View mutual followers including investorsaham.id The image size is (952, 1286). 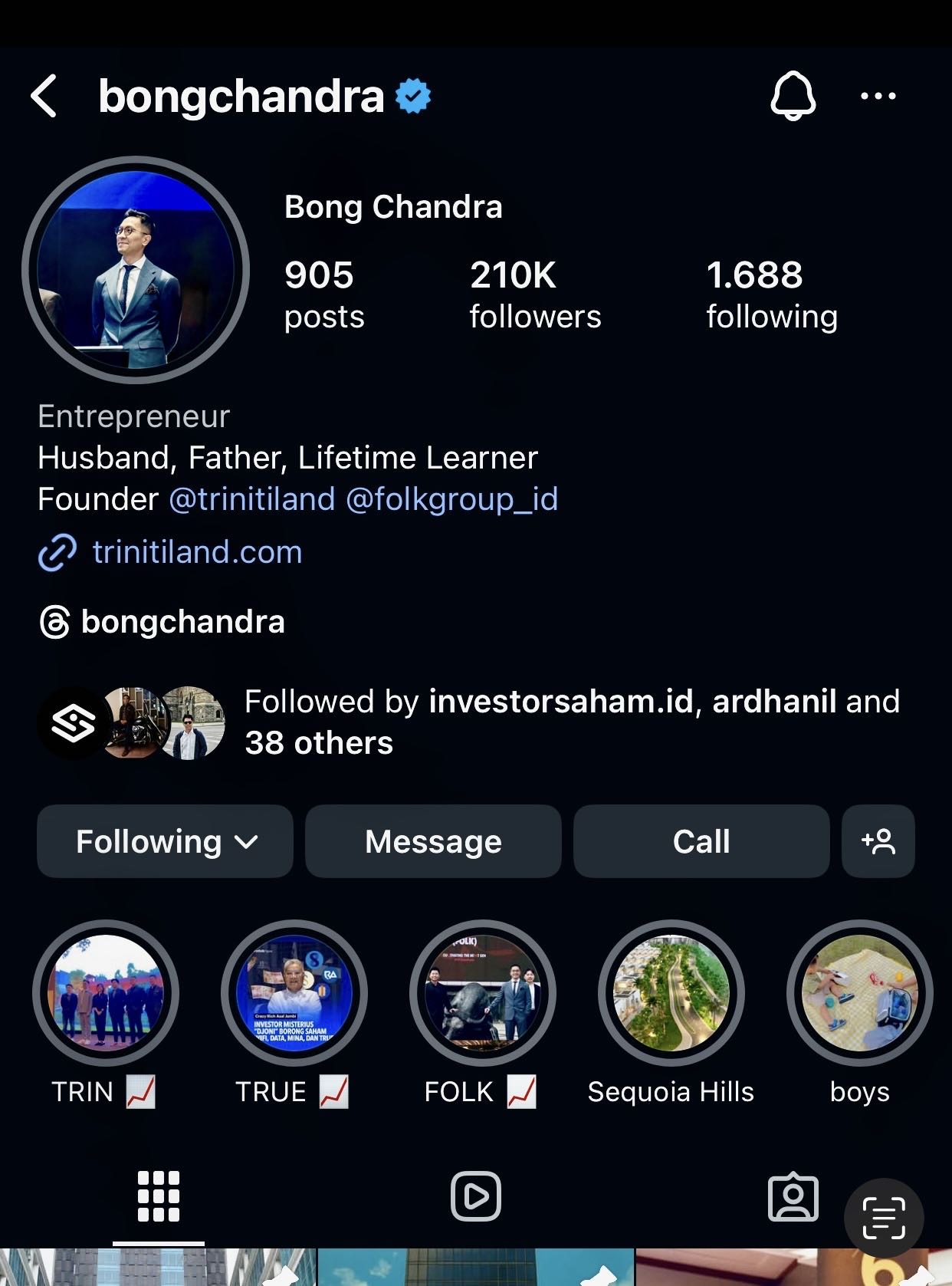tap(571, 722)
